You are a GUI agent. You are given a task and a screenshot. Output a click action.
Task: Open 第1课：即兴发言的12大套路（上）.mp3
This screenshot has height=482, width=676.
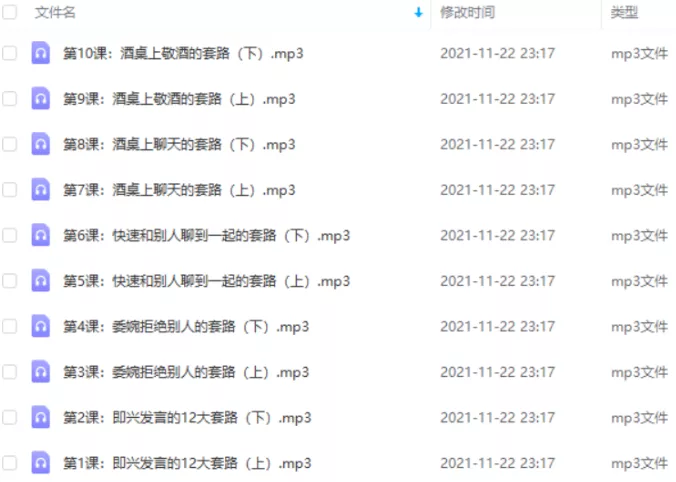(x=187, y=463)
